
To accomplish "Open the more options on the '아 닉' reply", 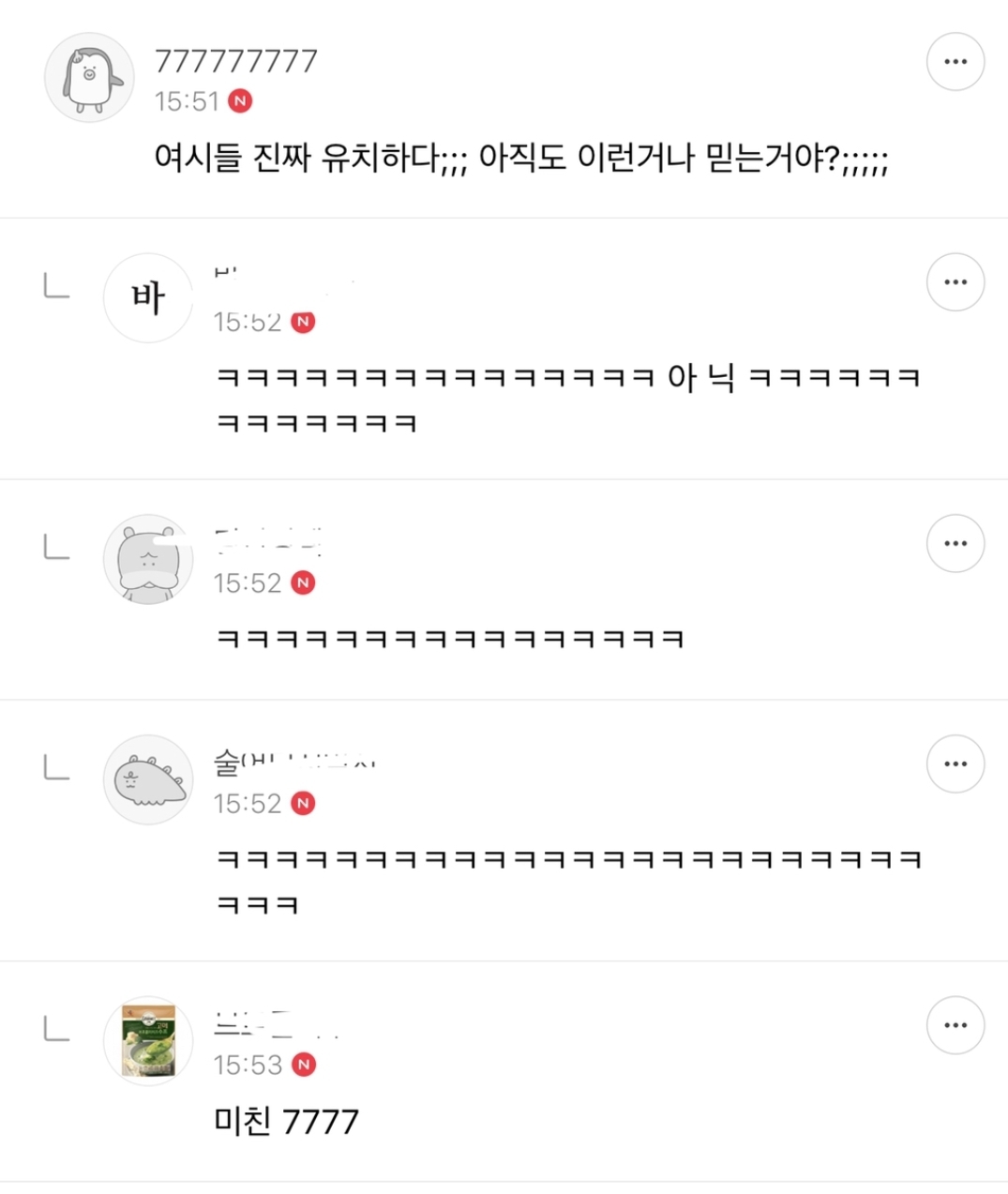I will 955,282.
